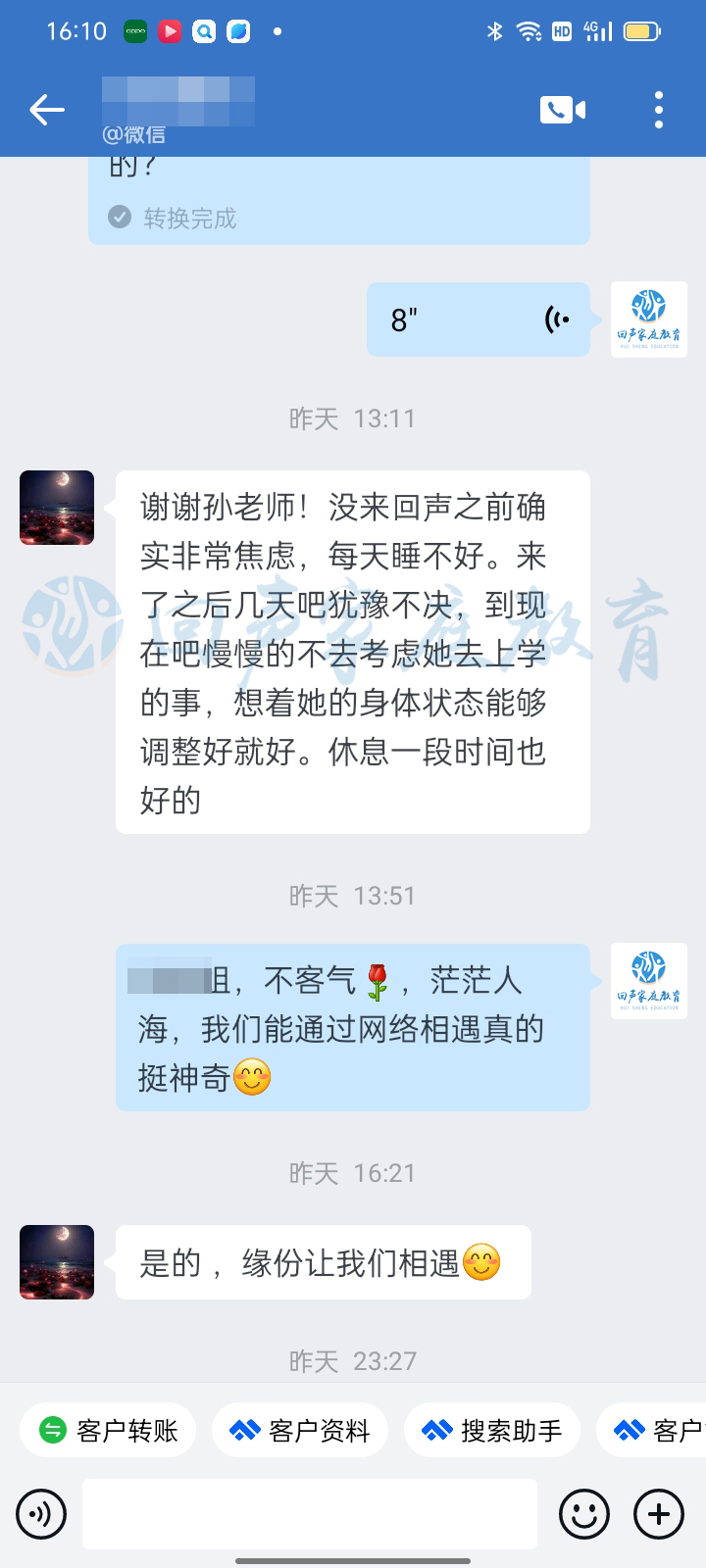The width and height of the screenshot is (706, 1568).
Task: Open the plus attachment menu
Action: [x=659, y=1515]
